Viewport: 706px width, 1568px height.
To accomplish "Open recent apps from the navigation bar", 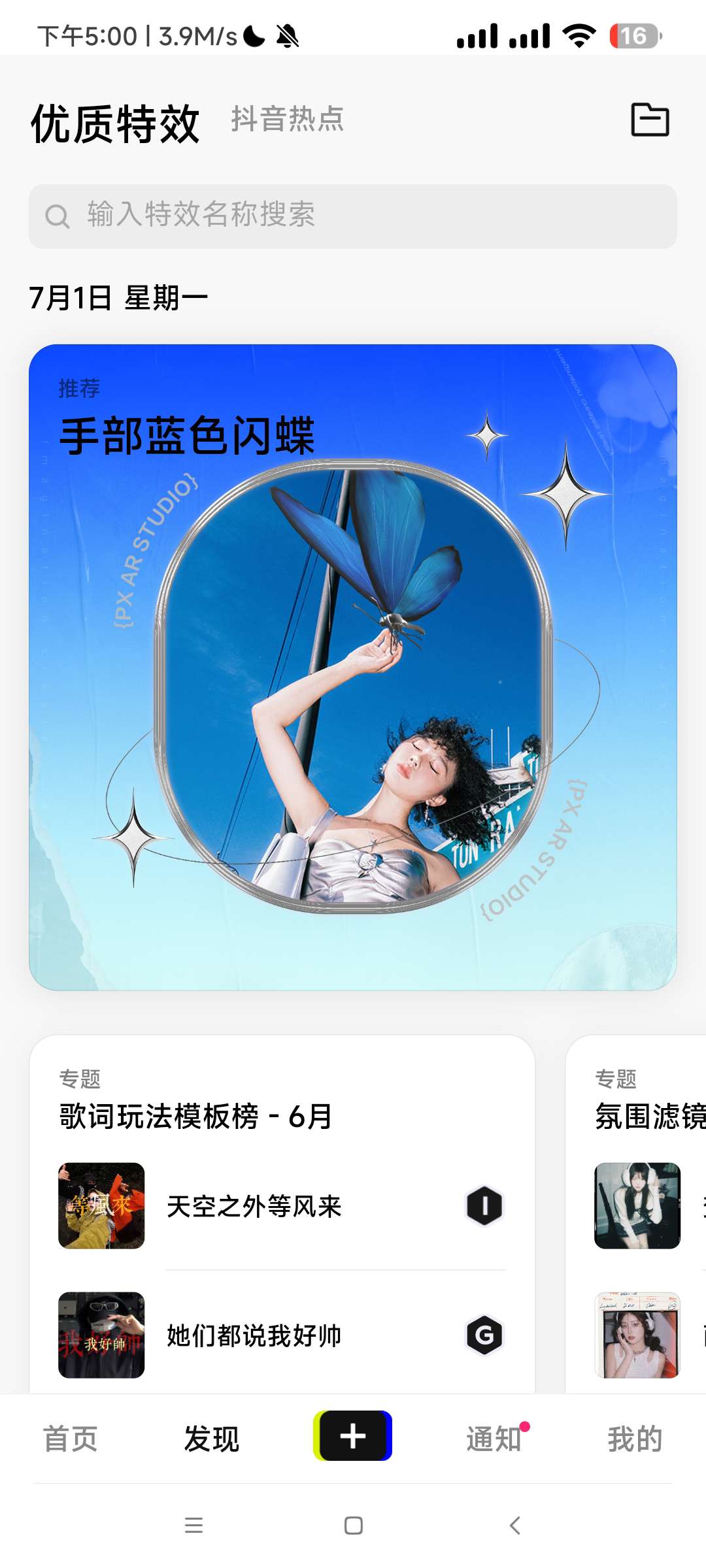I will point(193,1526).
